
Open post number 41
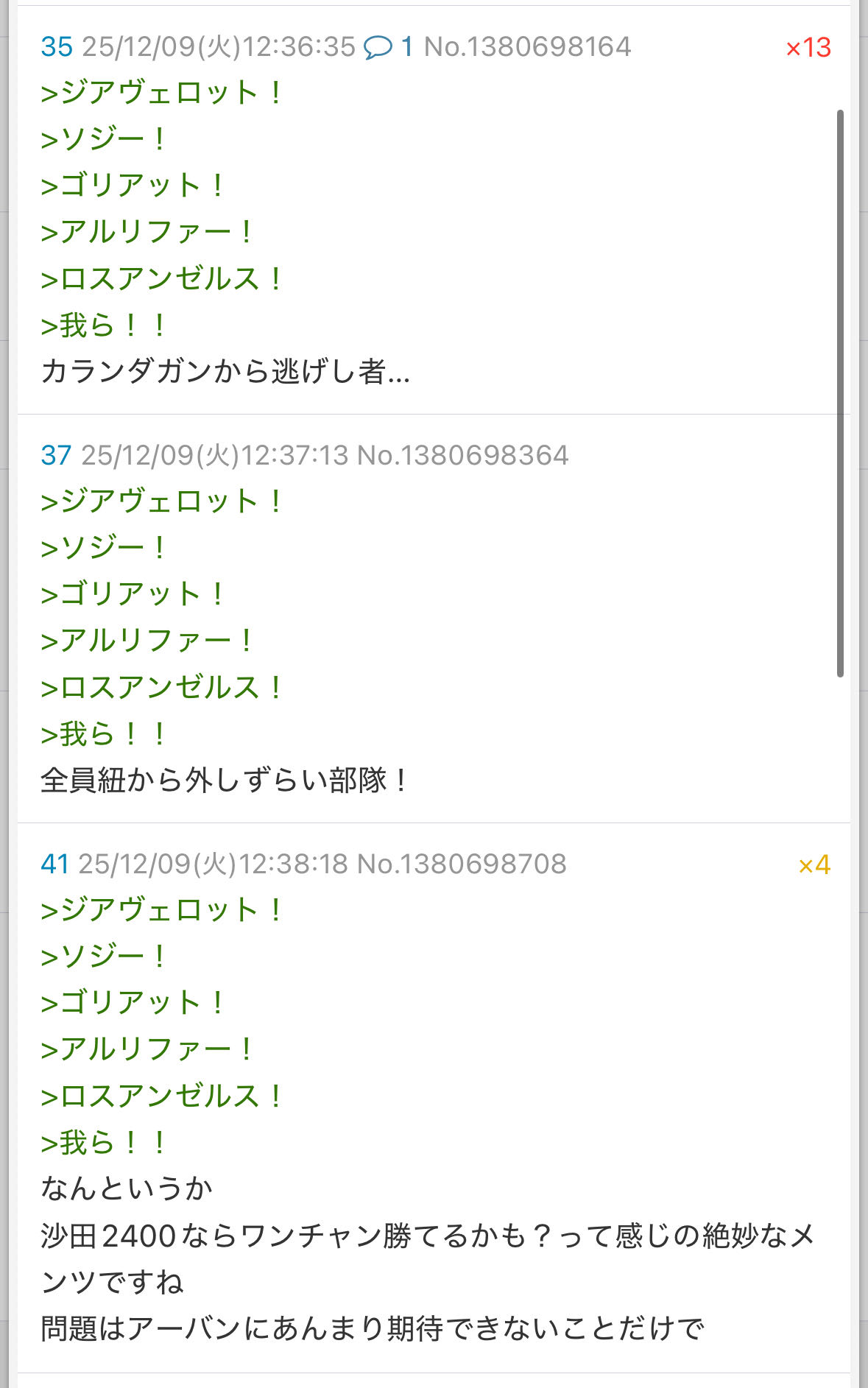[x=54, y=864]
